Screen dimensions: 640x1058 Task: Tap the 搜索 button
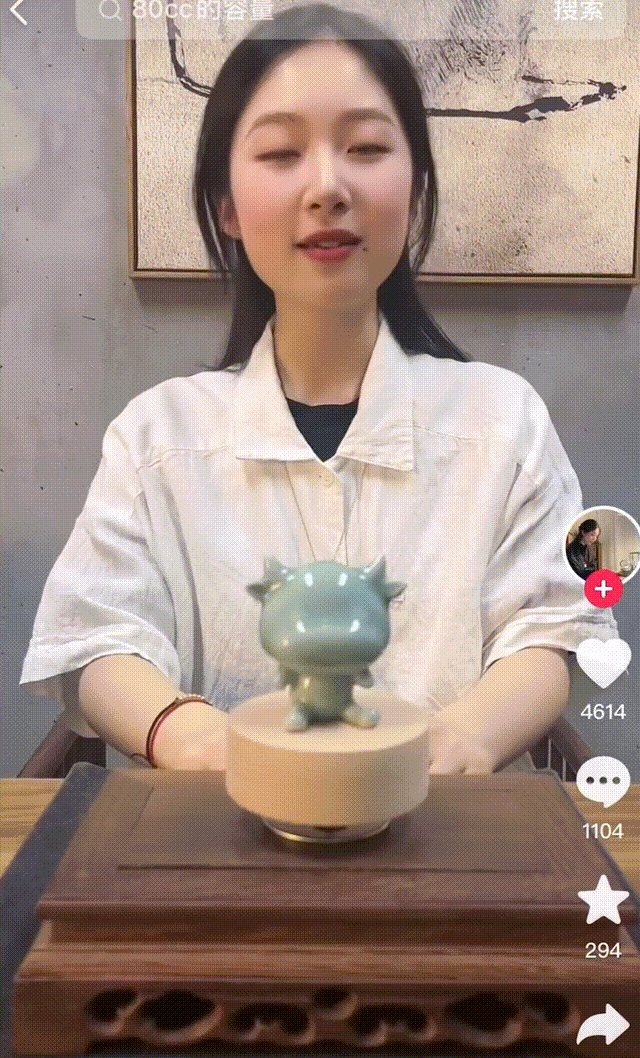click(579, 12)
